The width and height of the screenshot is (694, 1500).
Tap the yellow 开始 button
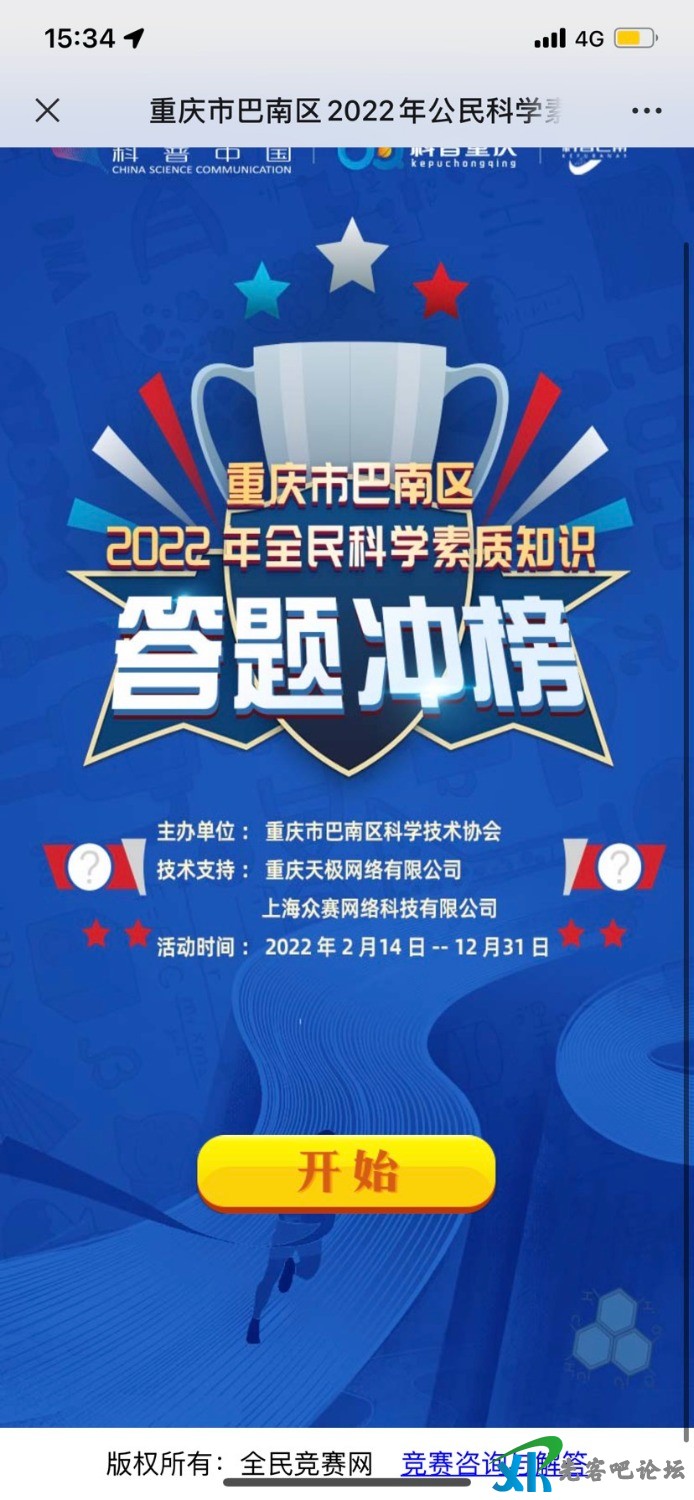[346, 1172]
